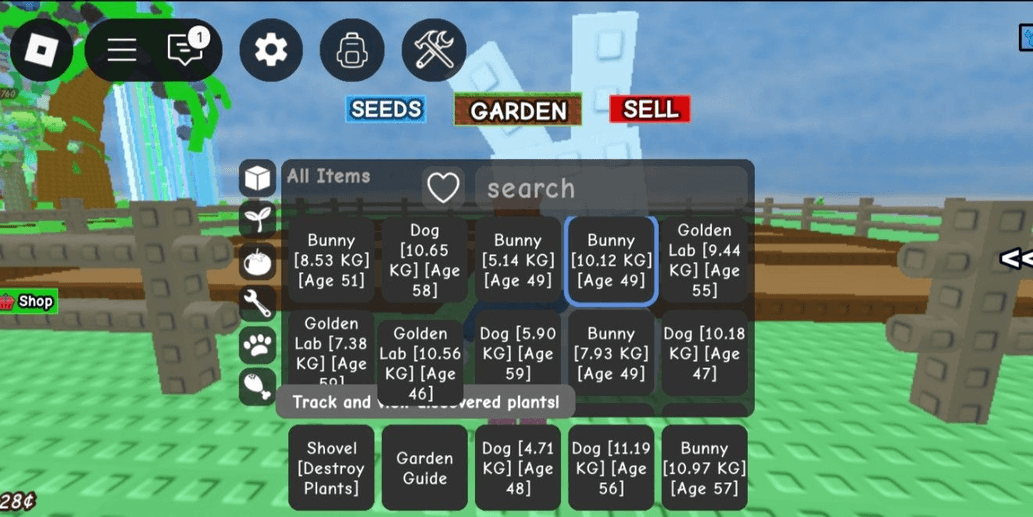Select Dog 10.65 KG Age 58
1033x517 pixels.
(x=424, y=261)
